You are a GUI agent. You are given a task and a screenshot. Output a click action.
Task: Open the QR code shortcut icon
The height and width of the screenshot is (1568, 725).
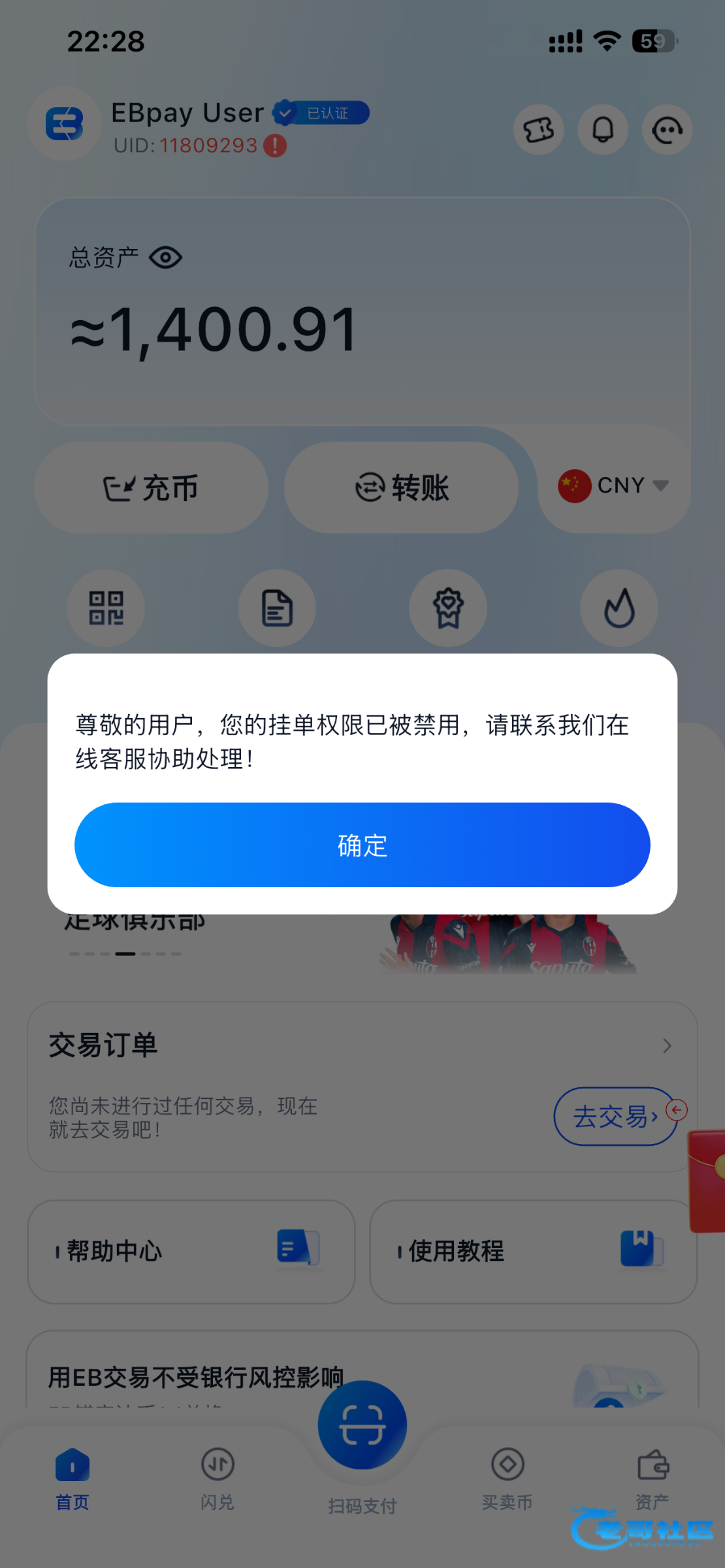[x=106, y=608]
